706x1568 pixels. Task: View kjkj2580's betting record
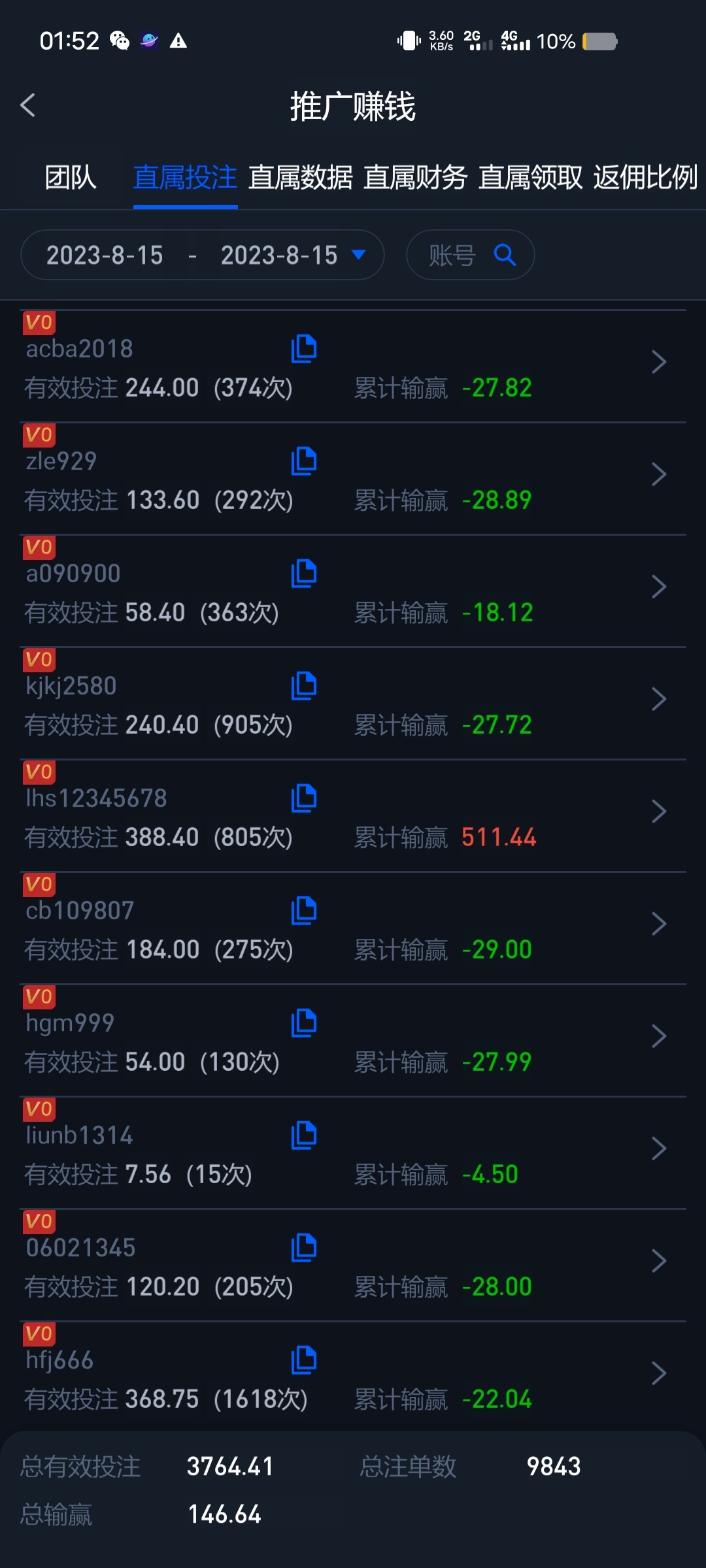(659, 699)
